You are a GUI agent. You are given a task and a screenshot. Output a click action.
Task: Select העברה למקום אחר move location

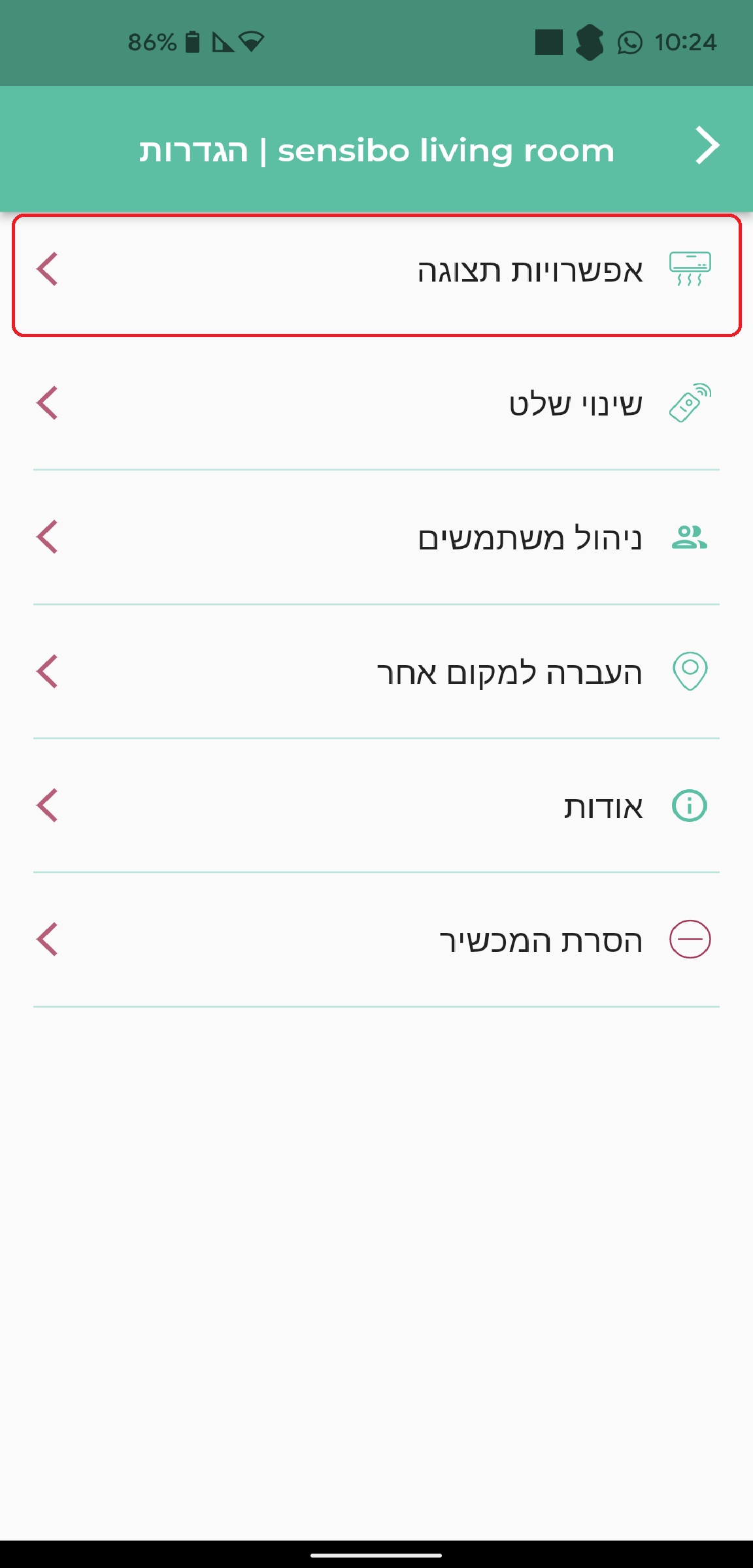click(376, 672)
